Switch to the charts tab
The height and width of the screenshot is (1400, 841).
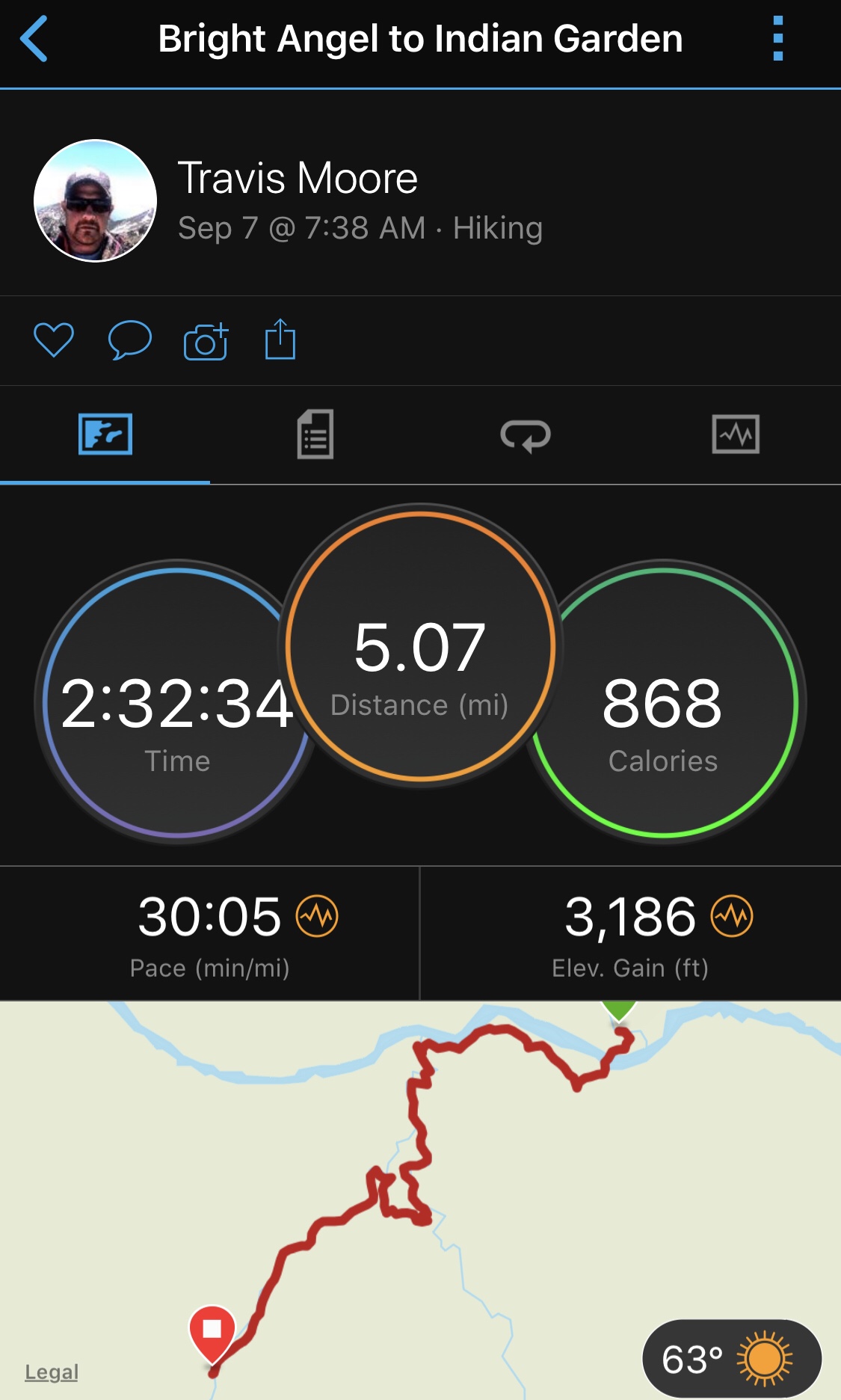coord(736,435)
